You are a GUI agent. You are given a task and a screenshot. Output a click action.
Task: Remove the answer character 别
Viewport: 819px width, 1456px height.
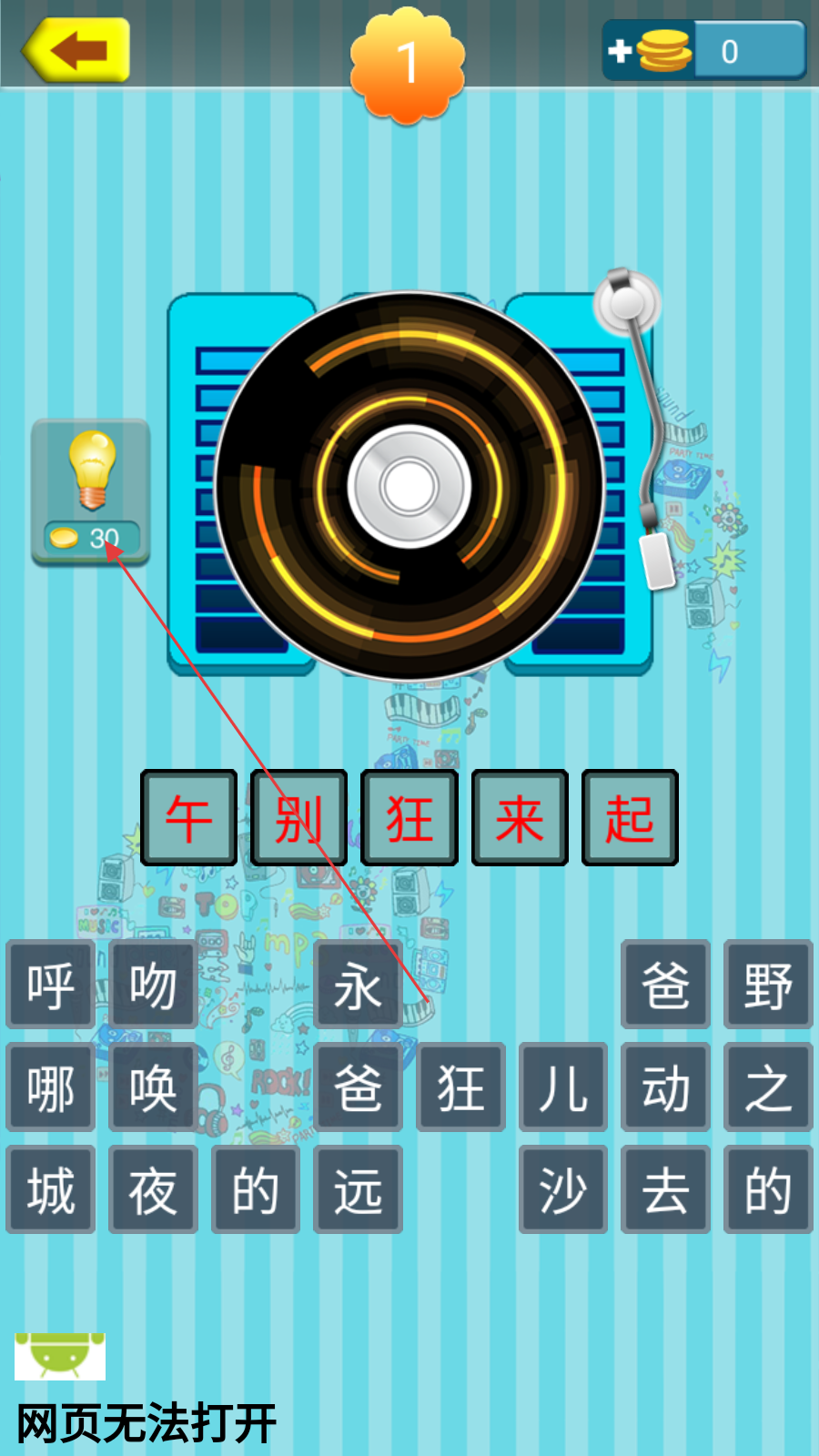(x=298, y=817)
